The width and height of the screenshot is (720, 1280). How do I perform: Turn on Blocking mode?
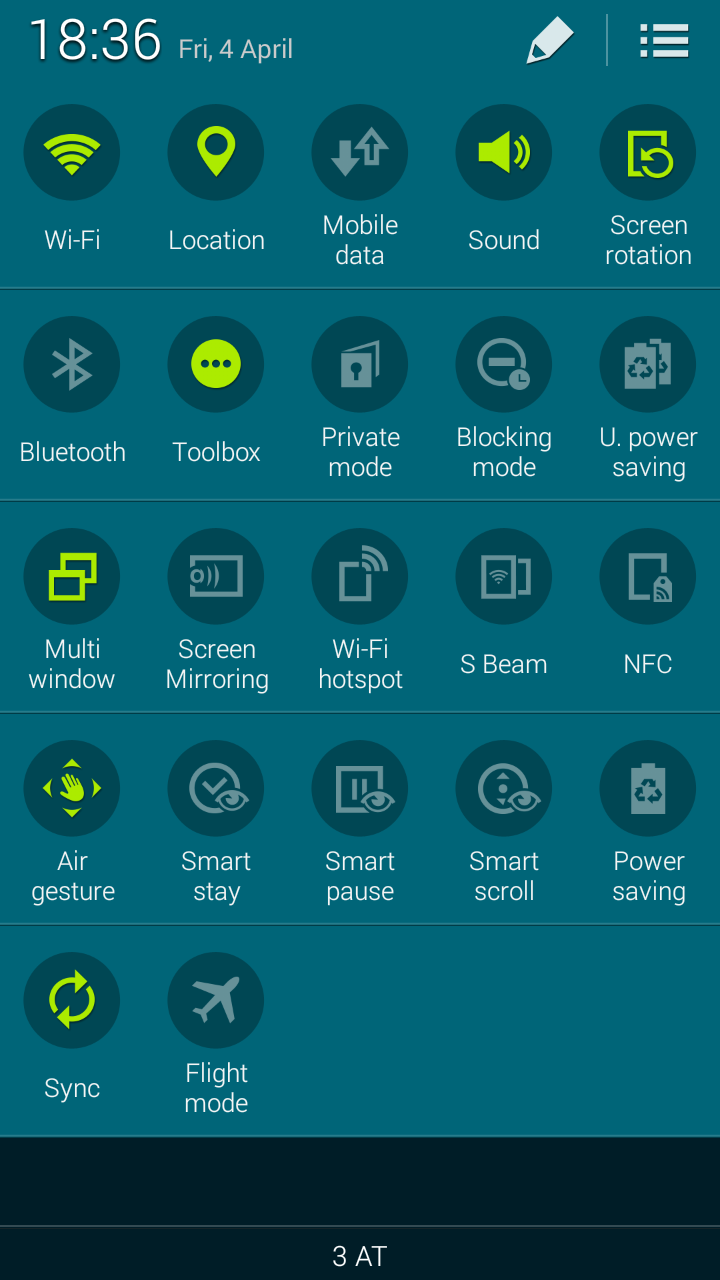(x=504, y=365)
